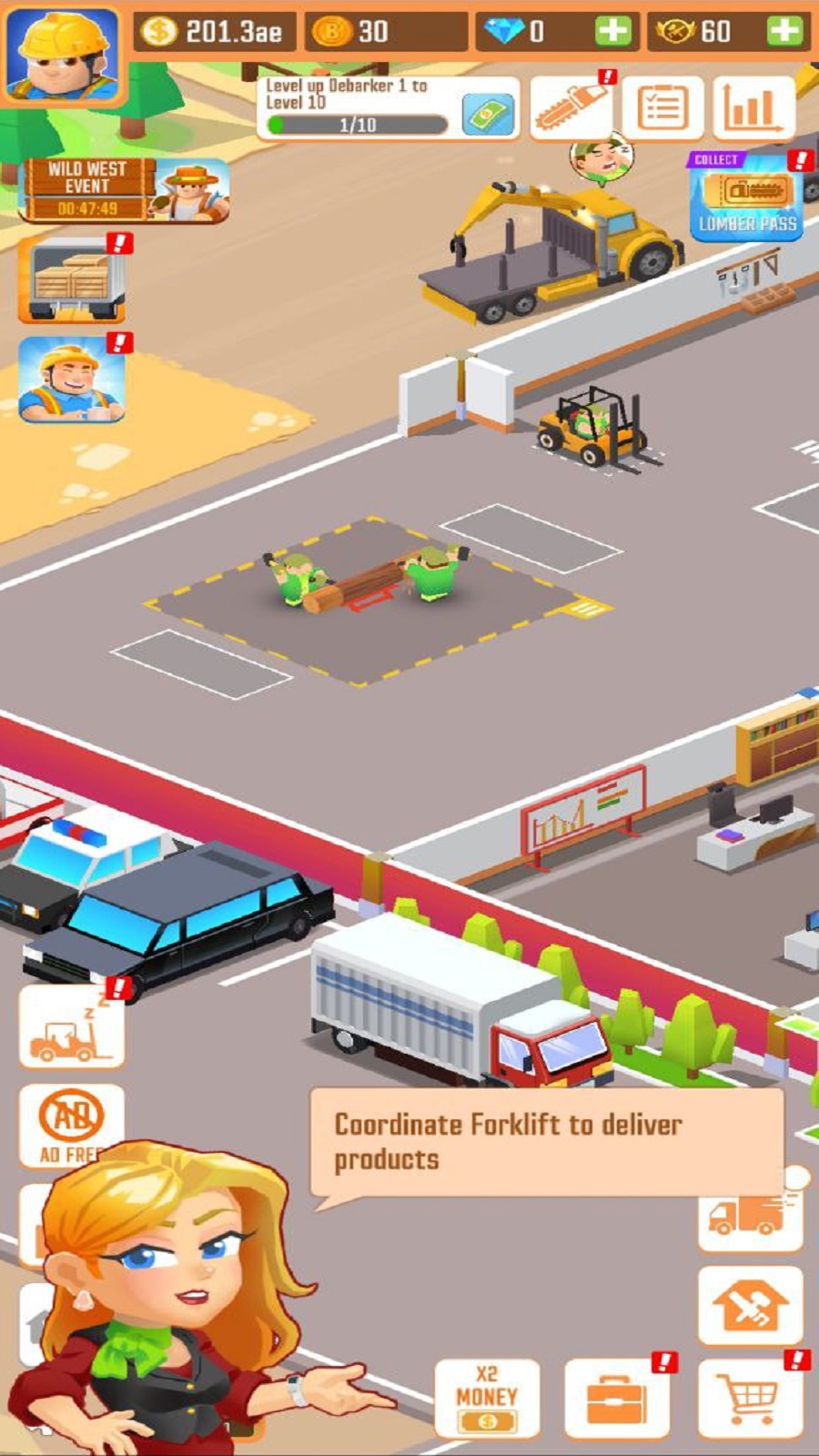
Task: Add more diamonds with the plus button
Action: [612, 32]
